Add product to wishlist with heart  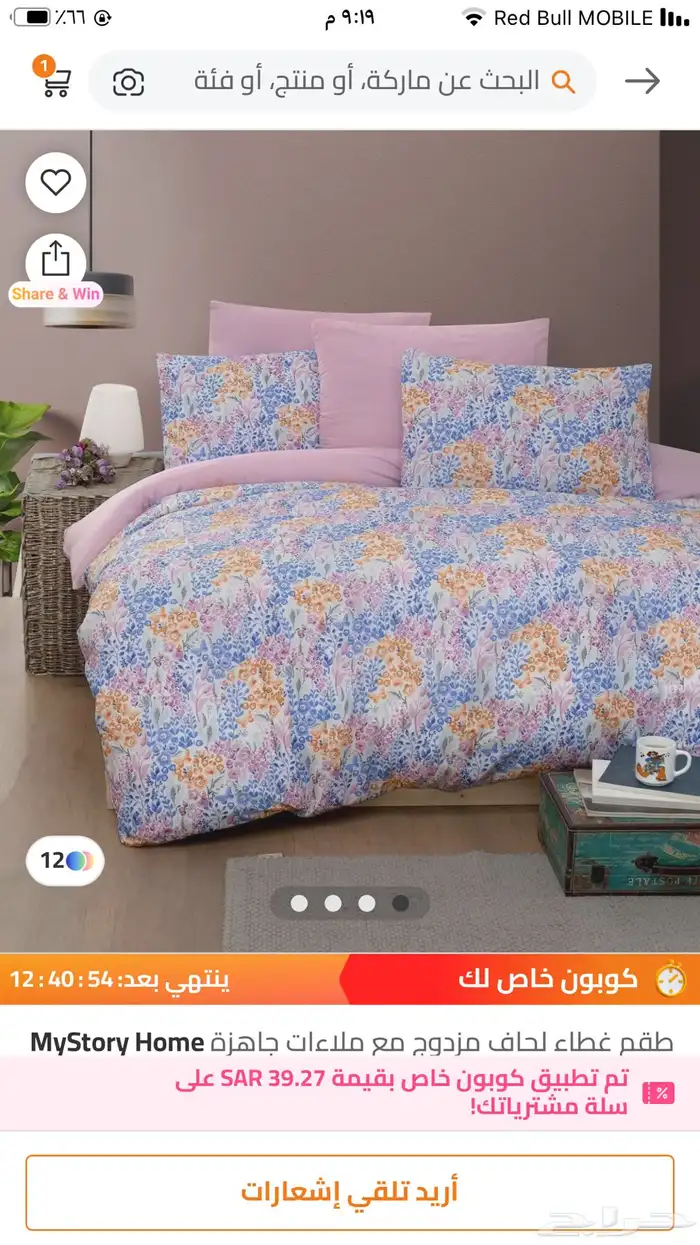pos(56,183)
